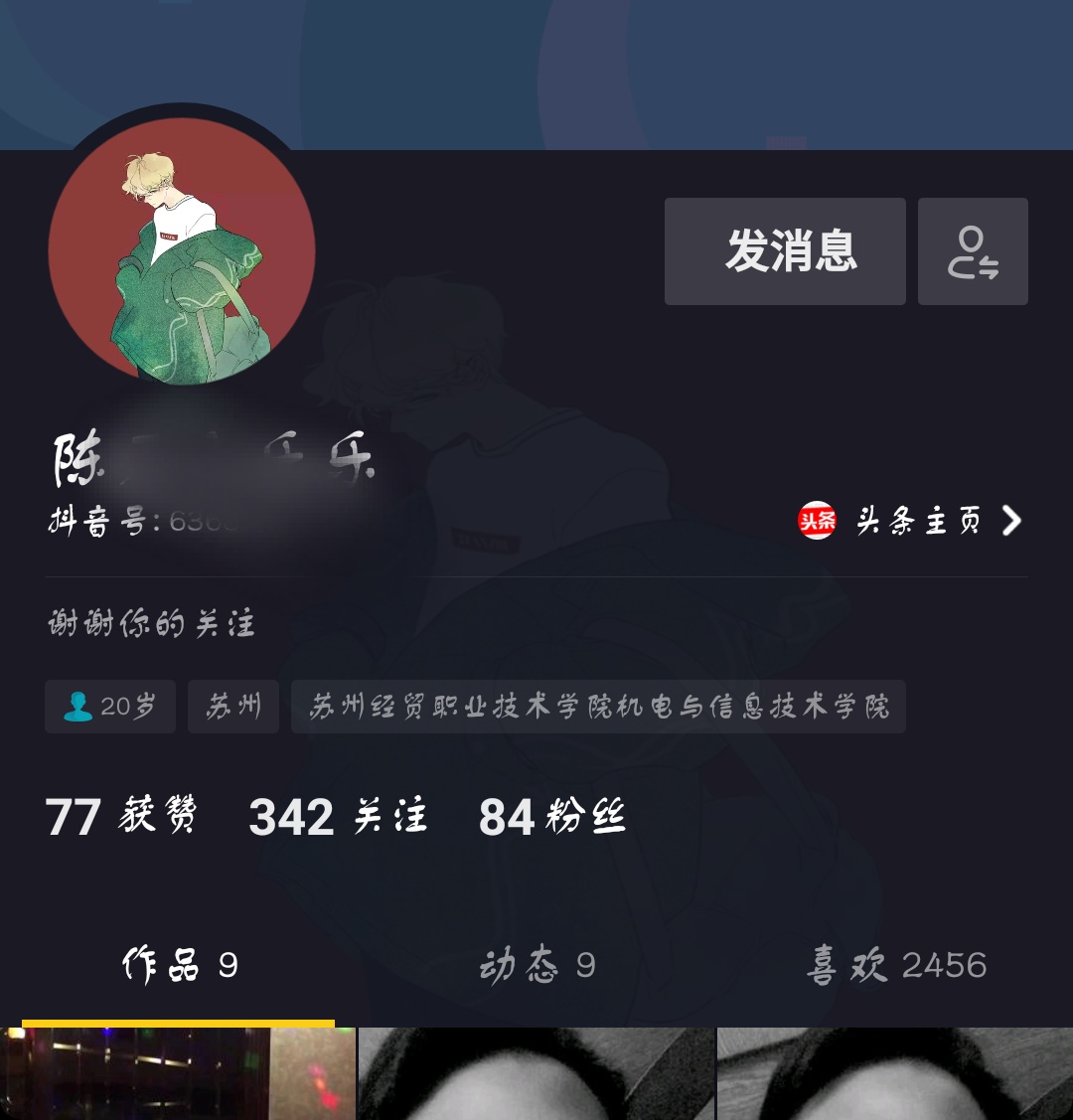
Task: Open the 头条主页 link
Action: [912, 520]
